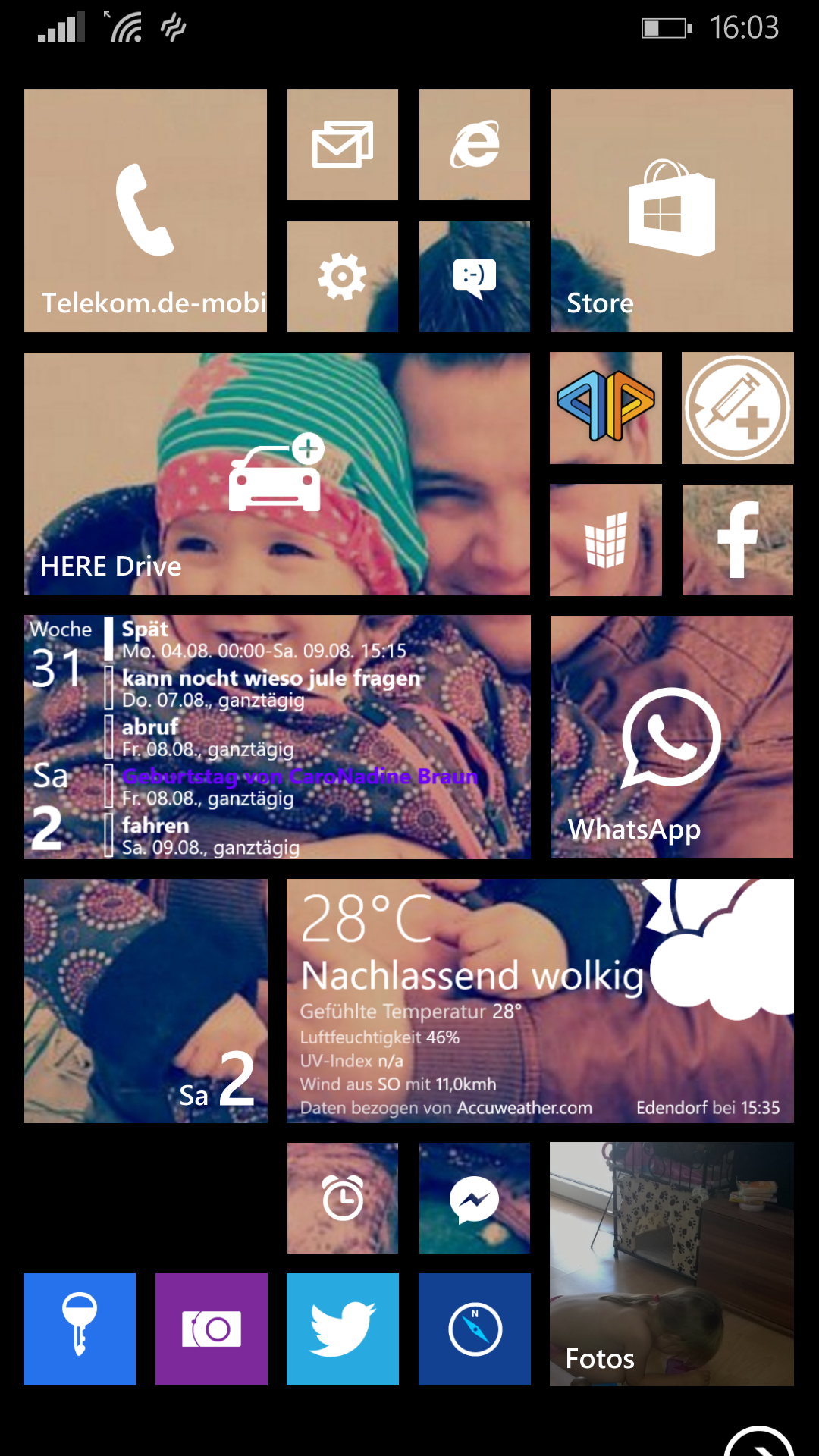The image size is (819, 1456).
Task: Open Twitter
Action: (x=342, y=1329)
